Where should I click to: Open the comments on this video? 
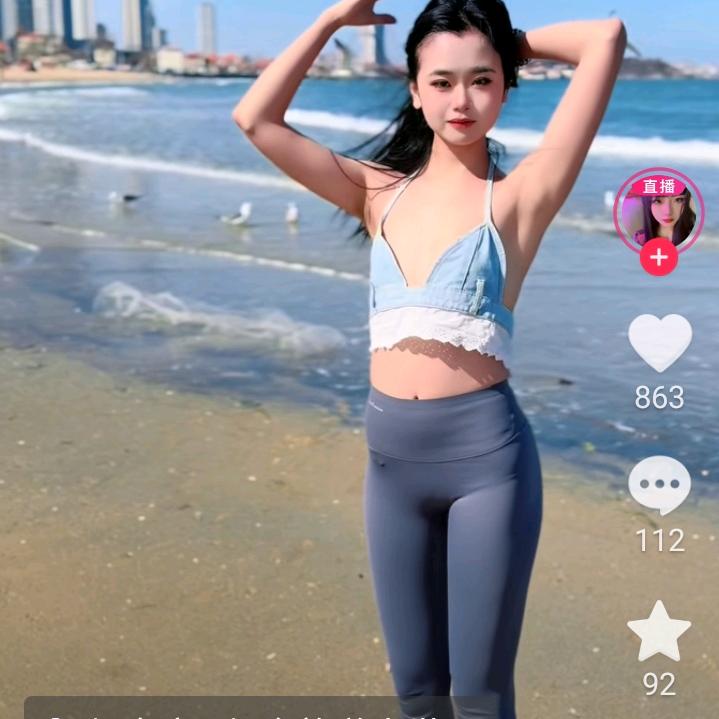pos(659,485)
